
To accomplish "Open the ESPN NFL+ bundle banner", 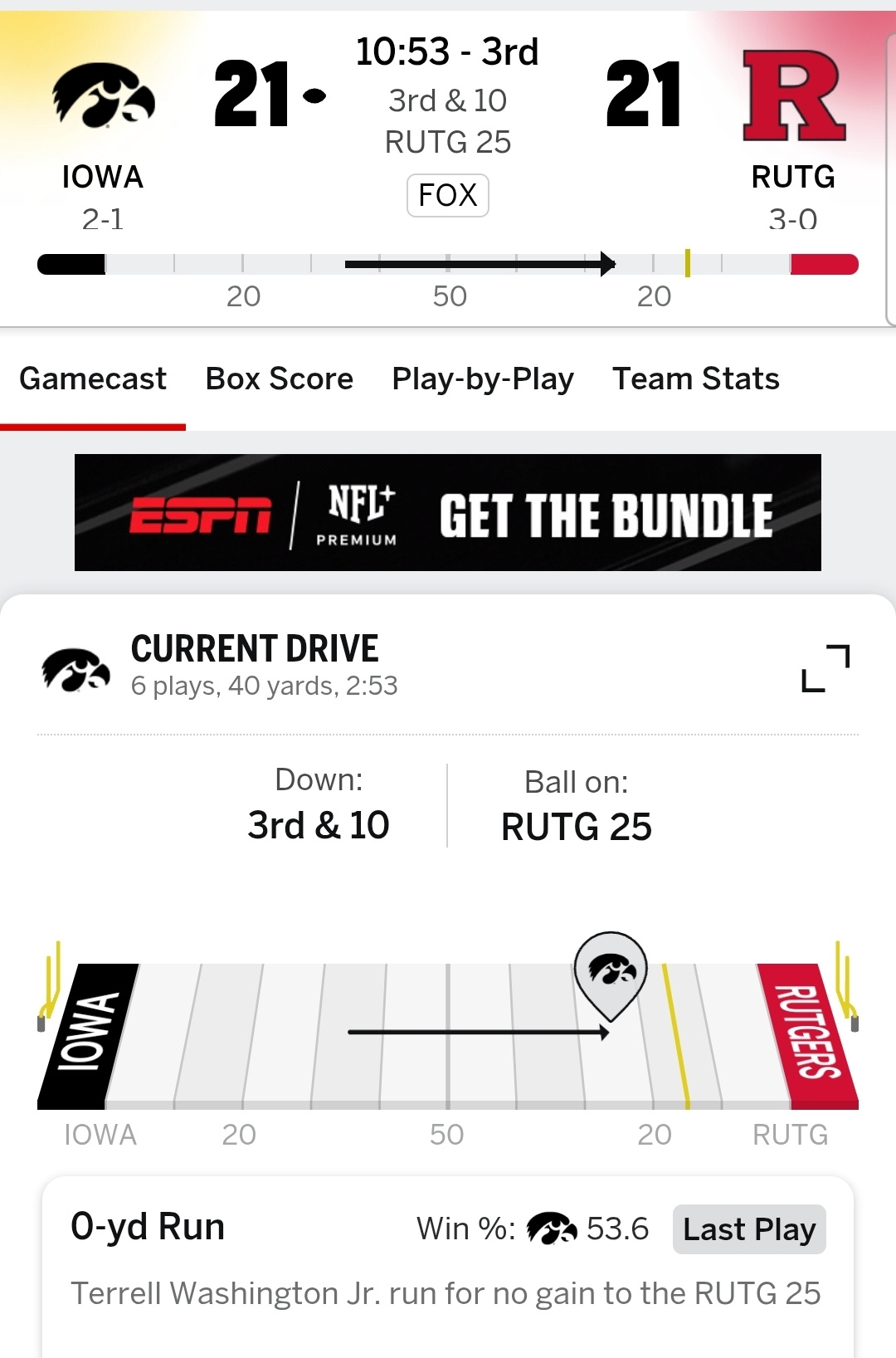I will coord(448,512).
